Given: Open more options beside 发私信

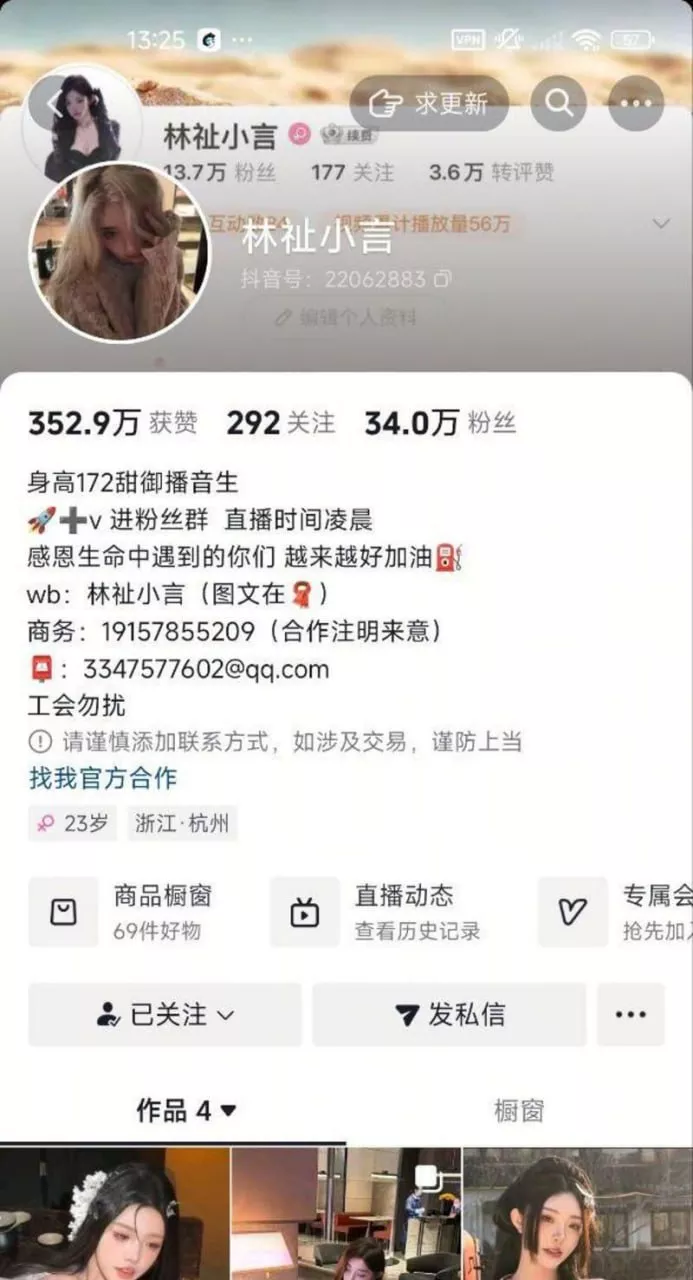Looking at the screenshot, I should [630, 1015].
